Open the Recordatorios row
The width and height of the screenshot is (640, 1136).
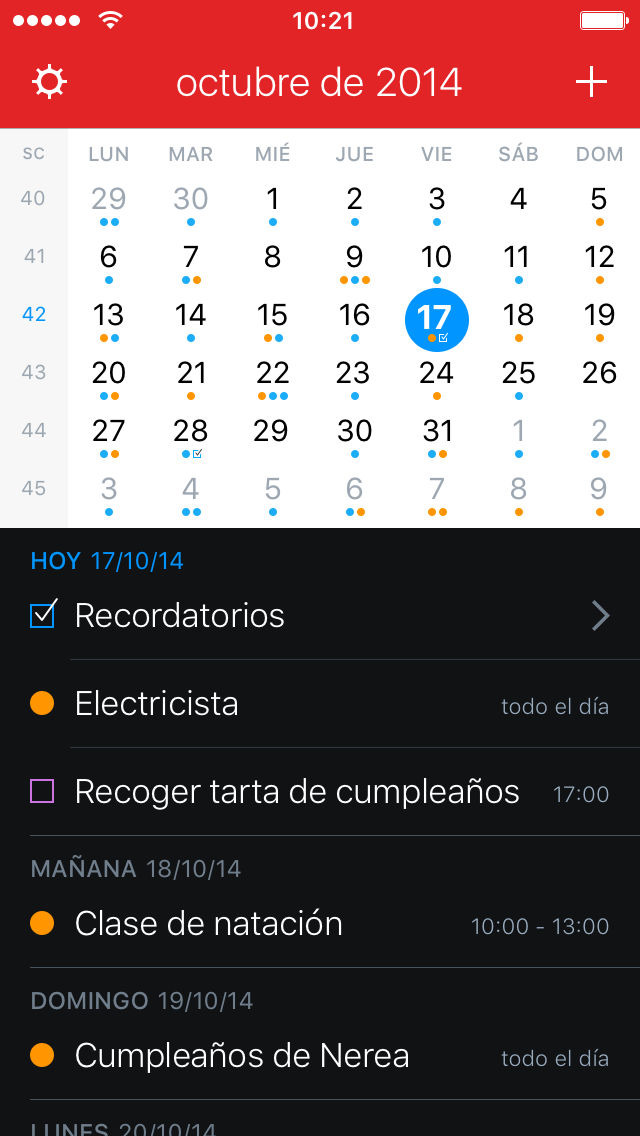point(320,616)
